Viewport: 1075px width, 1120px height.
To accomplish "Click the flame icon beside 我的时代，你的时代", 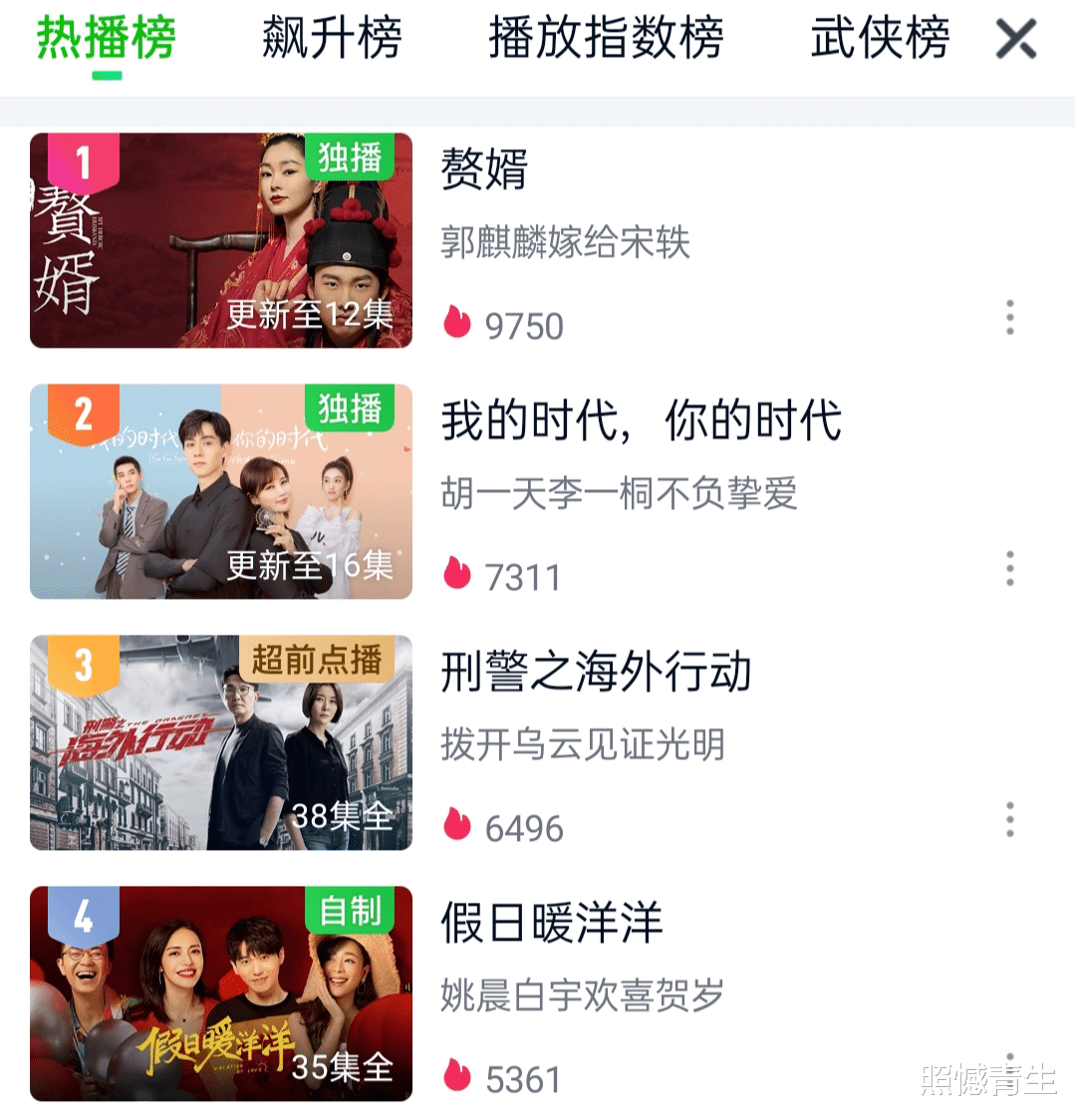I will click(456, 573).
